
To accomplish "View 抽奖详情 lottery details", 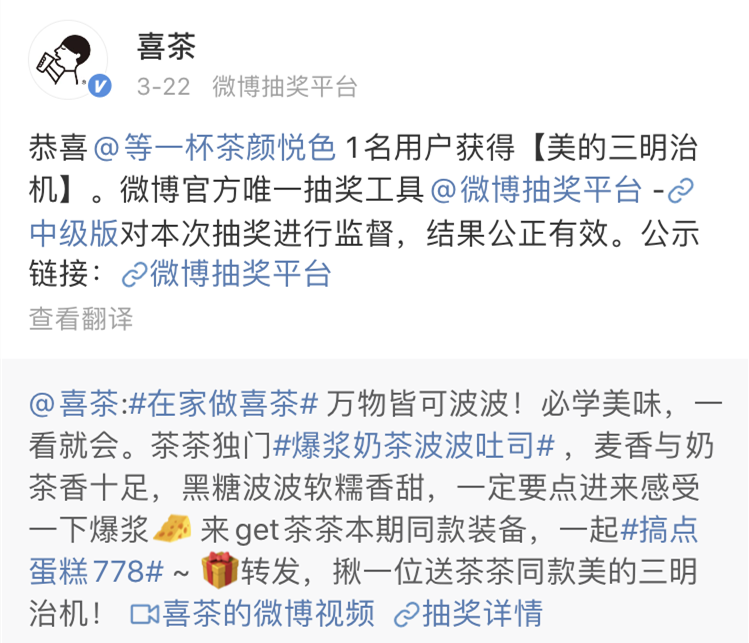I will 470,612.
